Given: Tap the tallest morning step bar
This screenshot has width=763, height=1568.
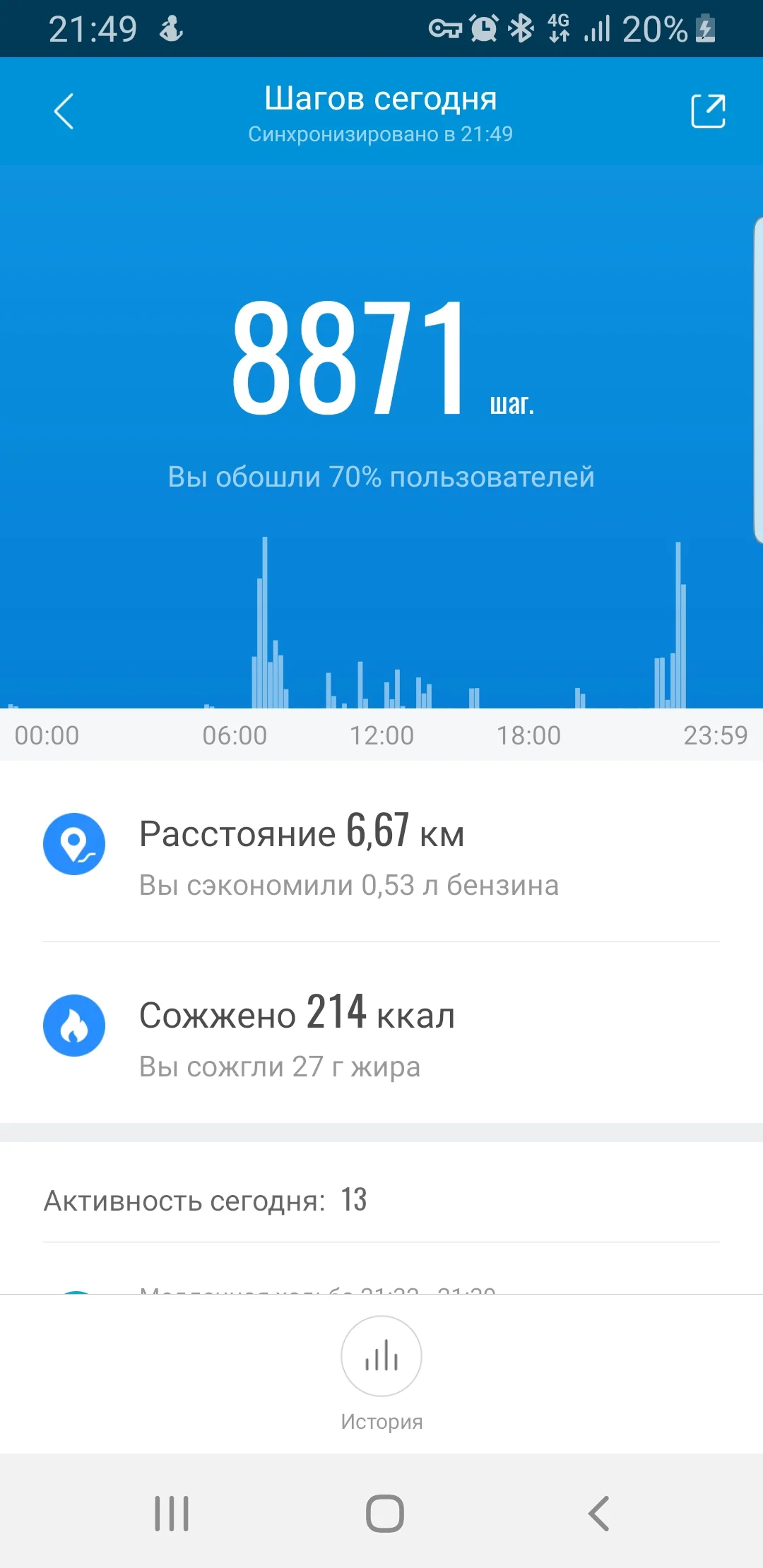Looking at the screenshot, I should pyautogui.click(x=266, y=622).
